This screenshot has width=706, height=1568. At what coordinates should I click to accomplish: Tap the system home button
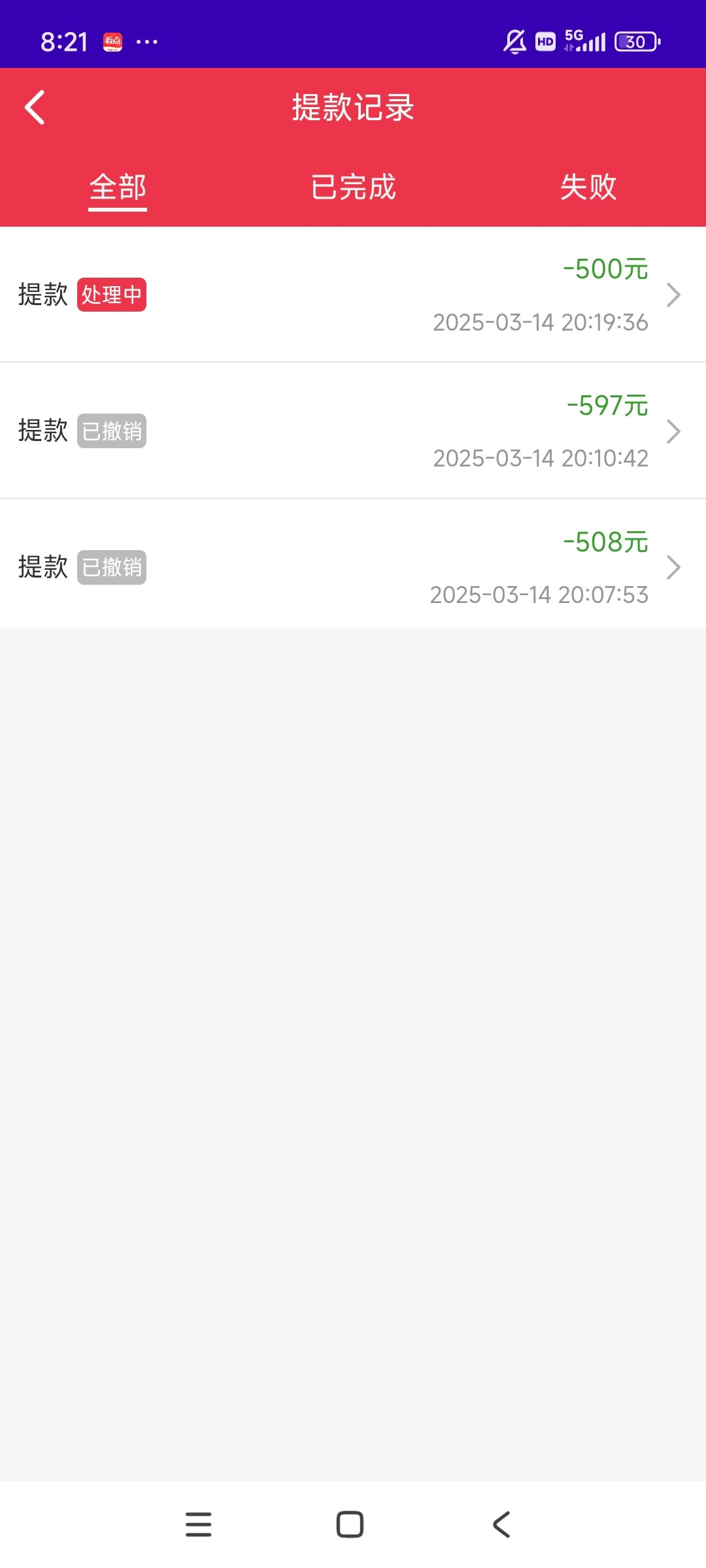(350, 1524)
